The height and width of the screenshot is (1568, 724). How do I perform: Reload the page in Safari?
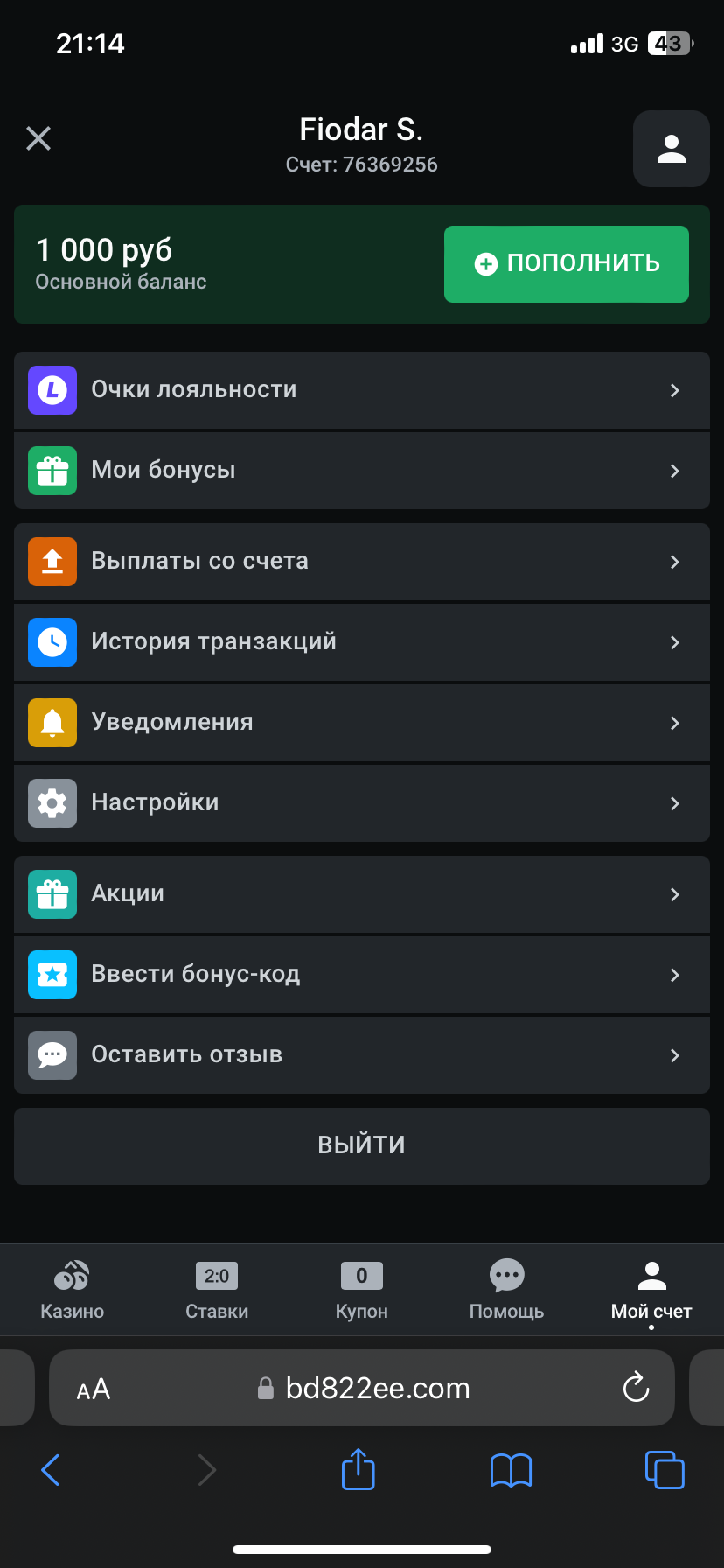pyautogui.click(x=636, y=1388)
